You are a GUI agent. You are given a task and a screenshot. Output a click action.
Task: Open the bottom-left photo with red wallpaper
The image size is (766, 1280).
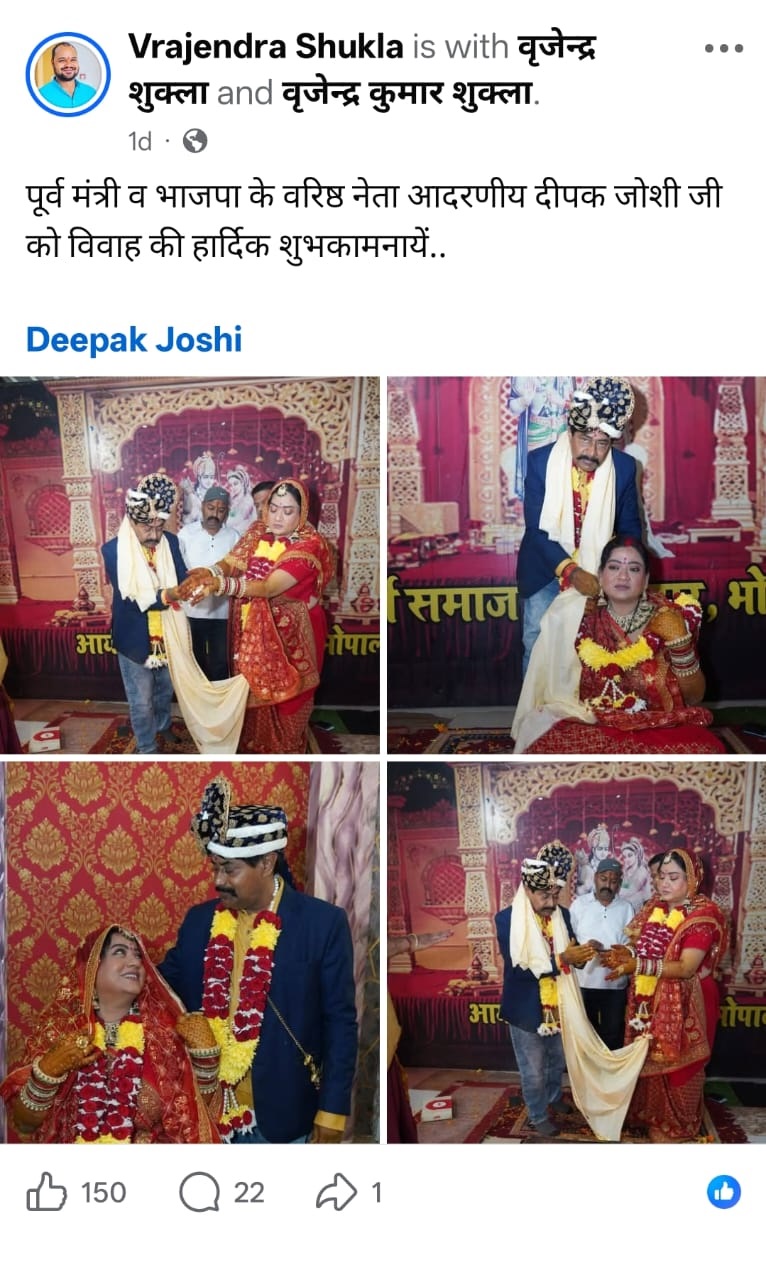190,952
